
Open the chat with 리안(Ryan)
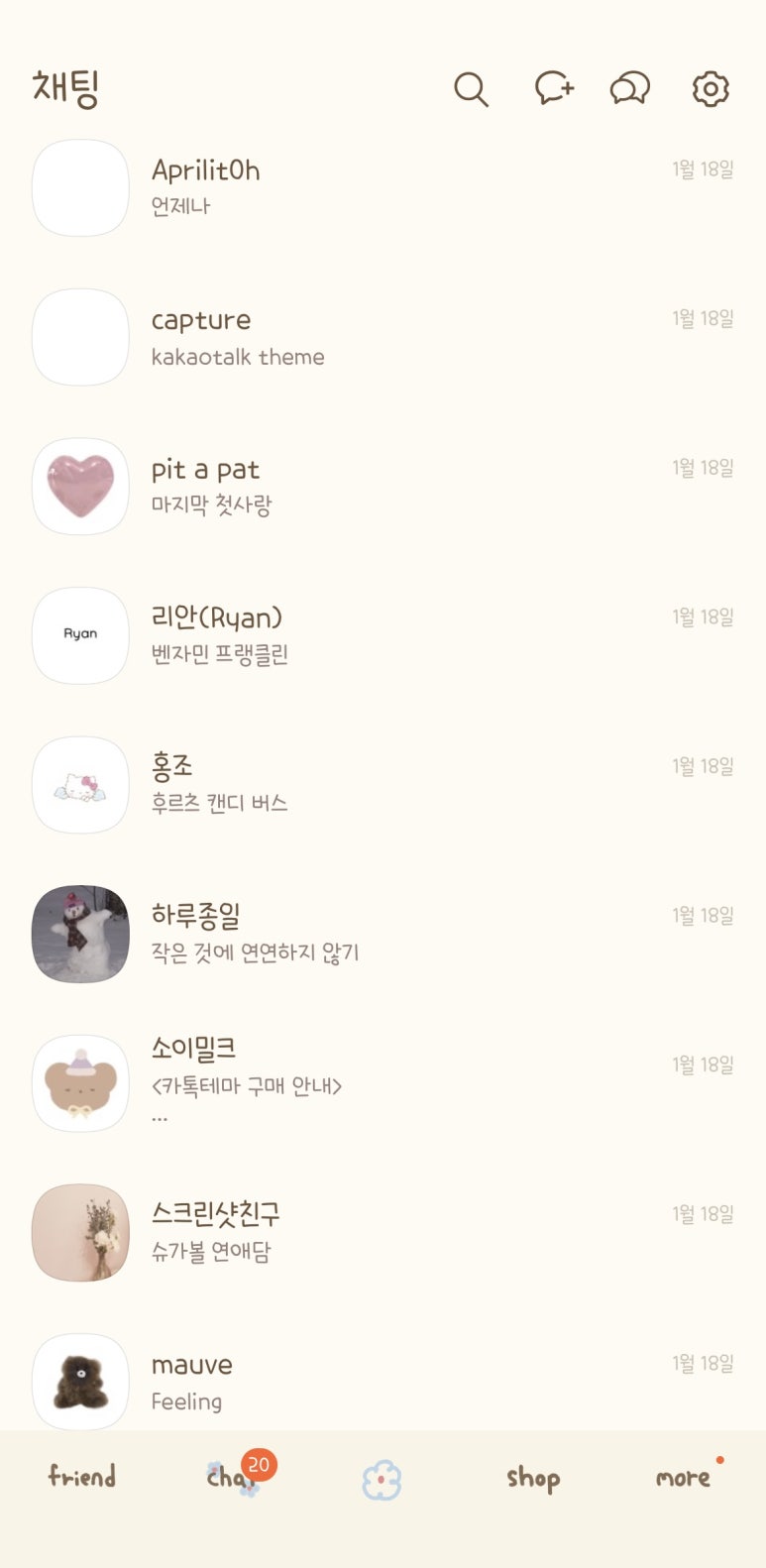click(x=383, y=635)
